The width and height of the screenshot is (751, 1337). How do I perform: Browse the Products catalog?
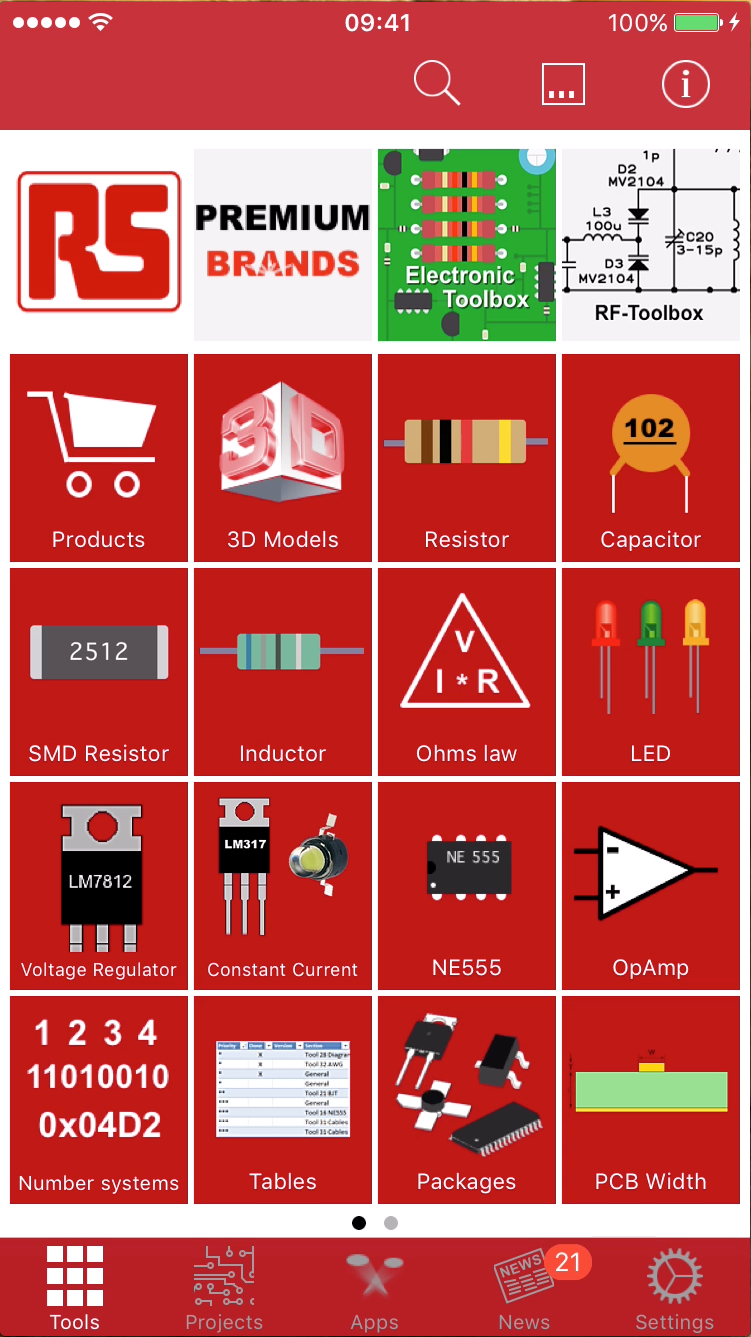tap(98, 456)
